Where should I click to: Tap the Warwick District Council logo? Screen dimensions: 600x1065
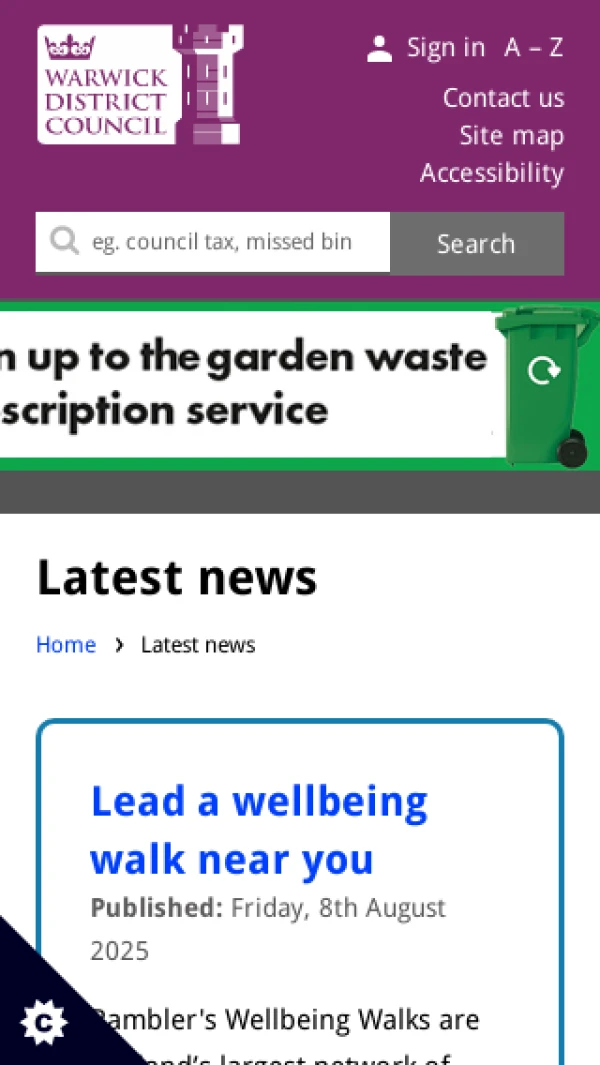[140, 85]
